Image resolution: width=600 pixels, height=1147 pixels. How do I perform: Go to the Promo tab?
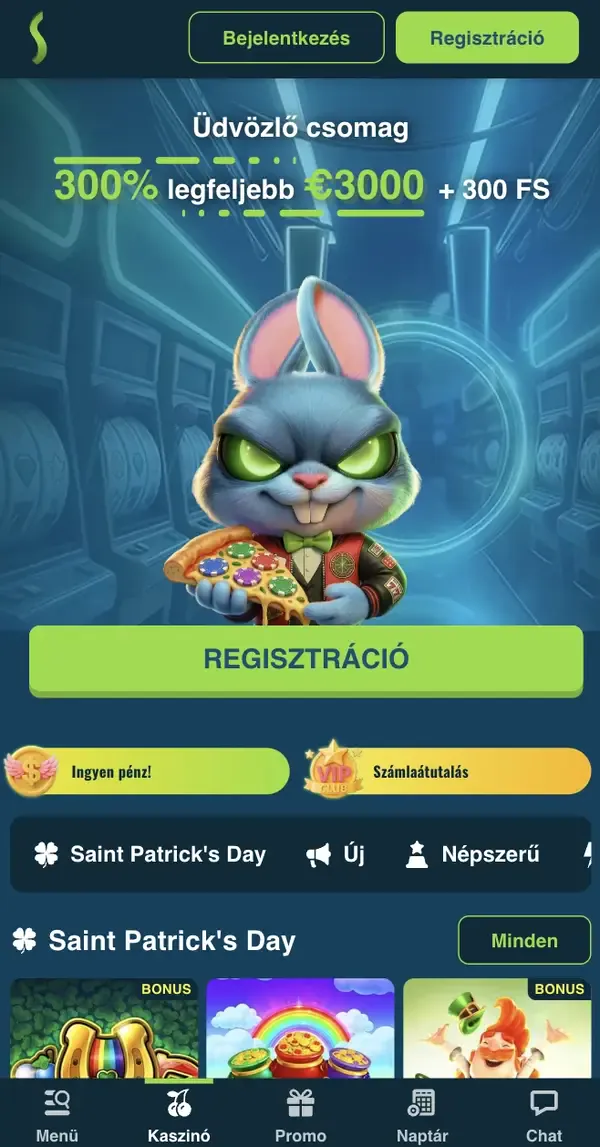point(300,1115)
